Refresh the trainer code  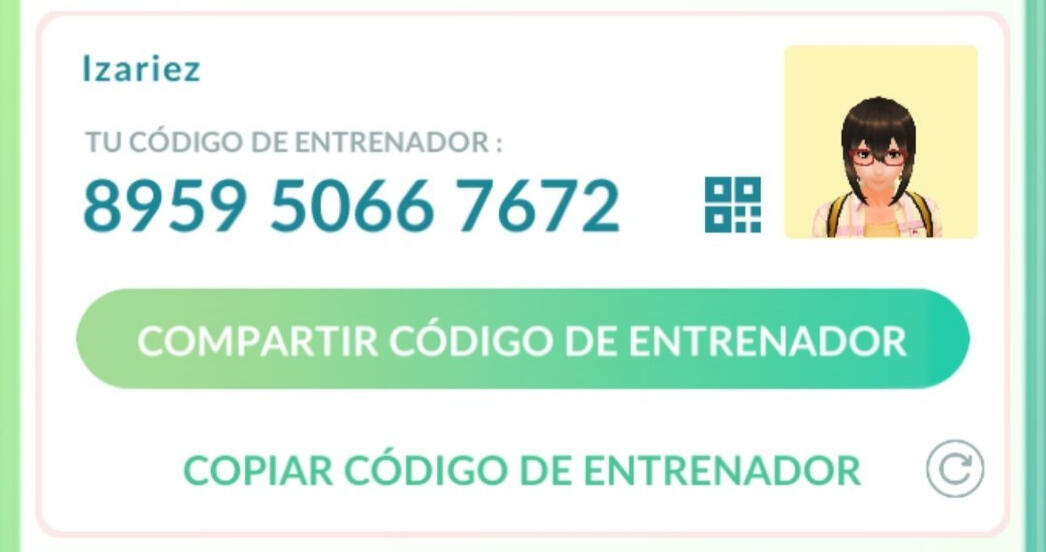(x=954, y=469)
